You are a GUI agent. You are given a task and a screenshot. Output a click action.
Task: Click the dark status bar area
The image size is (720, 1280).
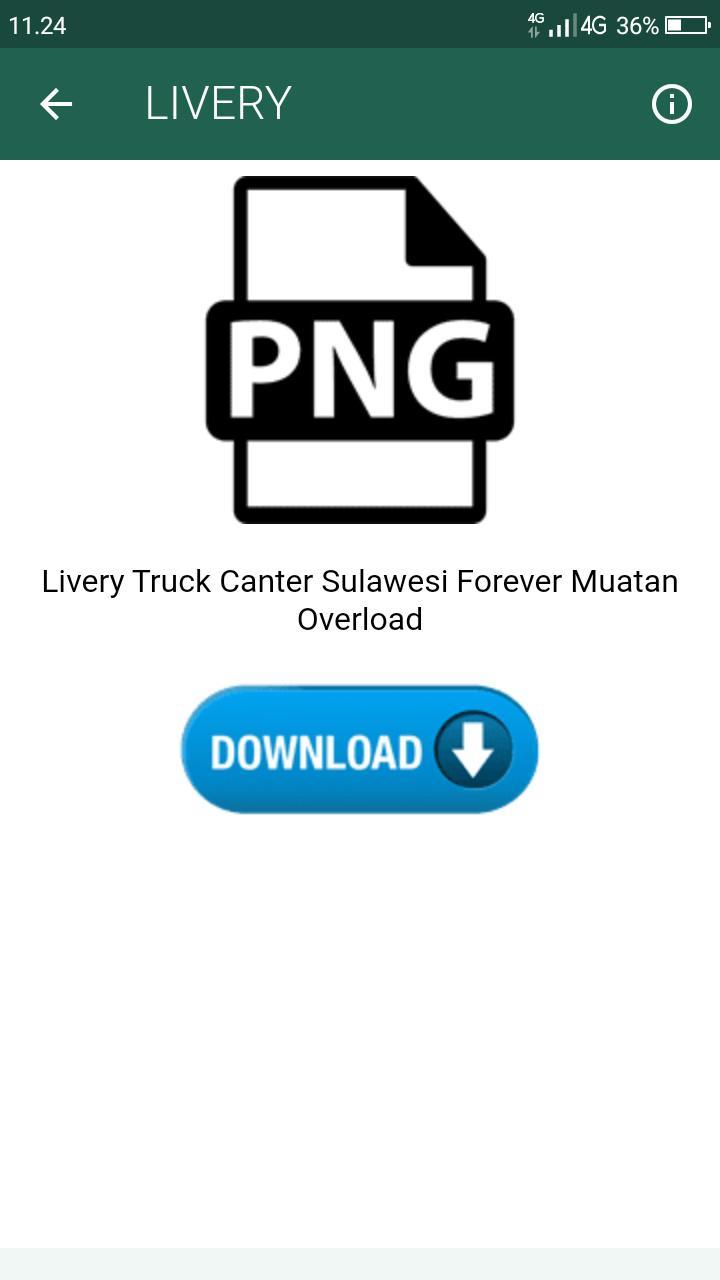300,25
